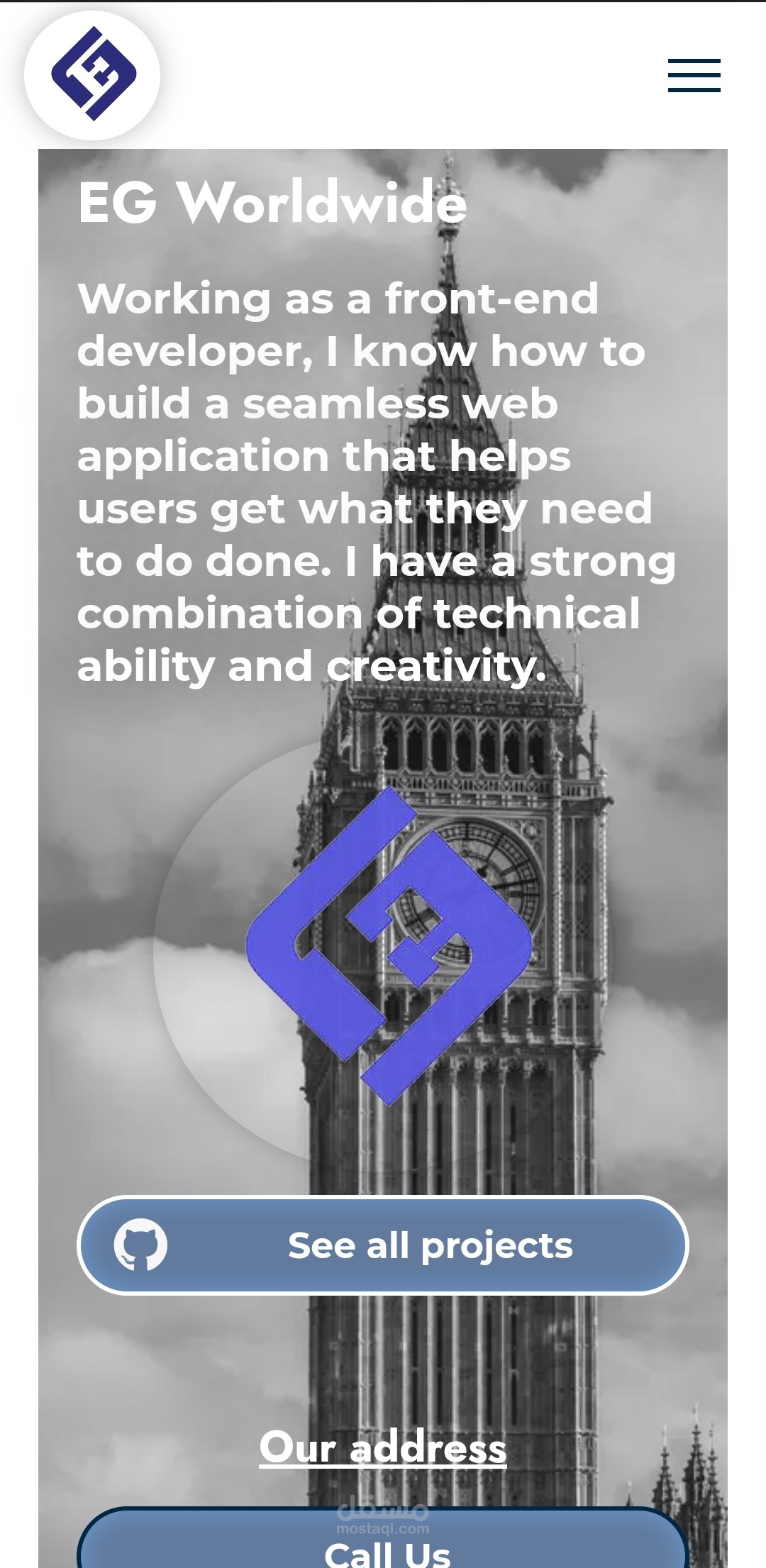Viewport: 766px width, 1568px height.
Task: Open See all projects button
Action: (383, 1245)
